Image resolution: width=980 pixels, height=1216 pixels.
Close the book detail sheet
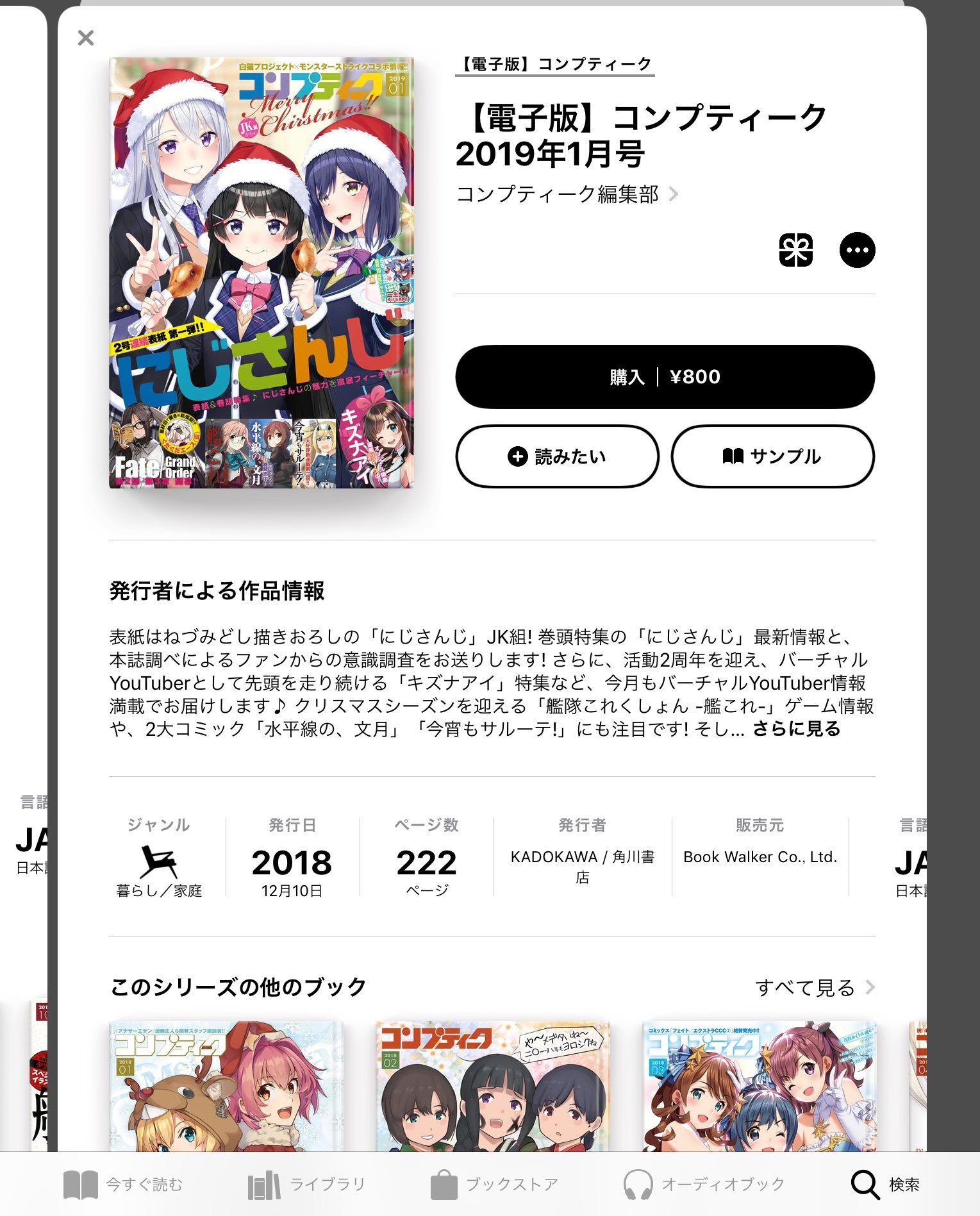[x=85, y=38]
